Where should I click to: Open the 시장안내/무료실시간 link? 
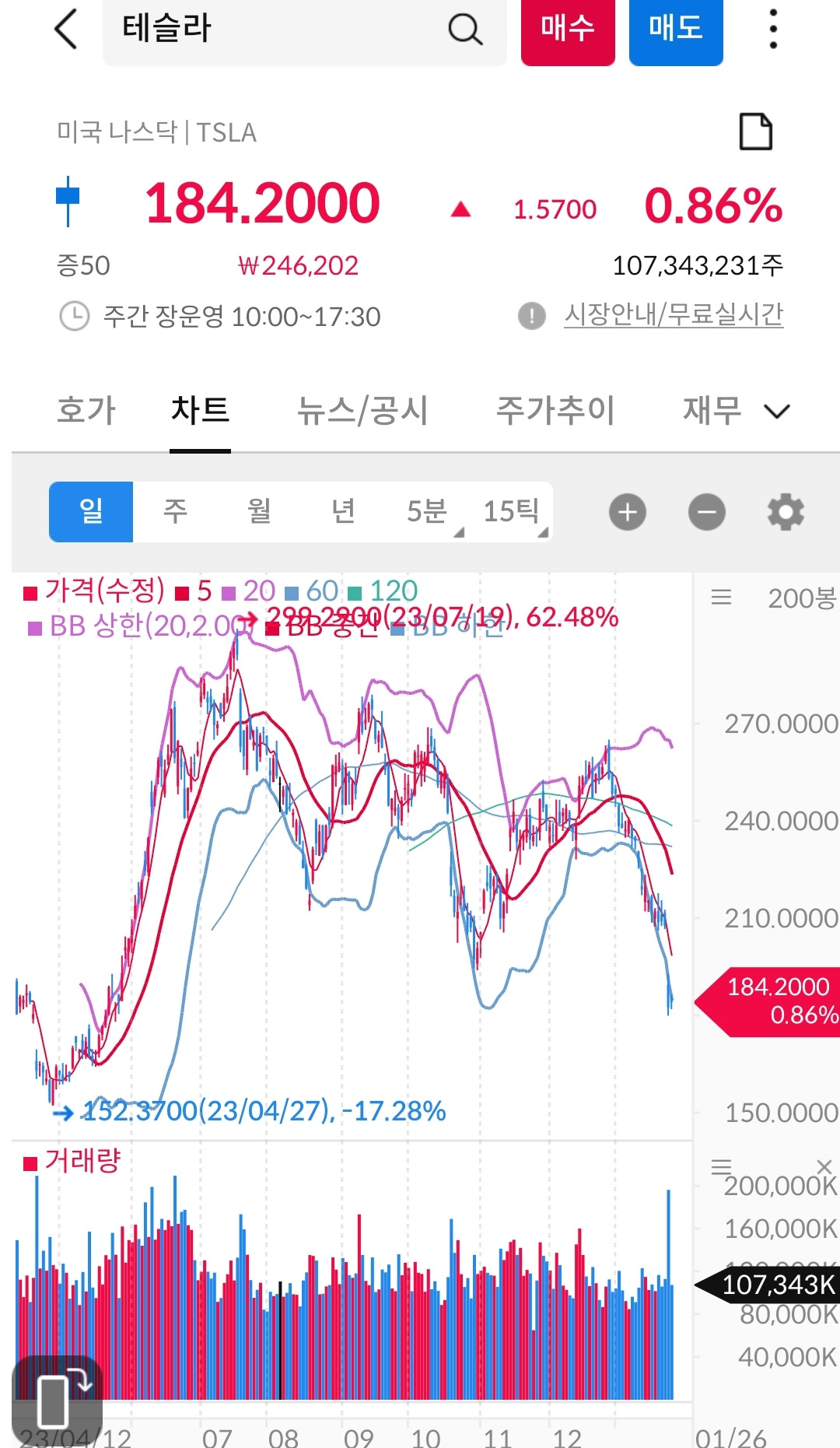click(x=674, y=314)
